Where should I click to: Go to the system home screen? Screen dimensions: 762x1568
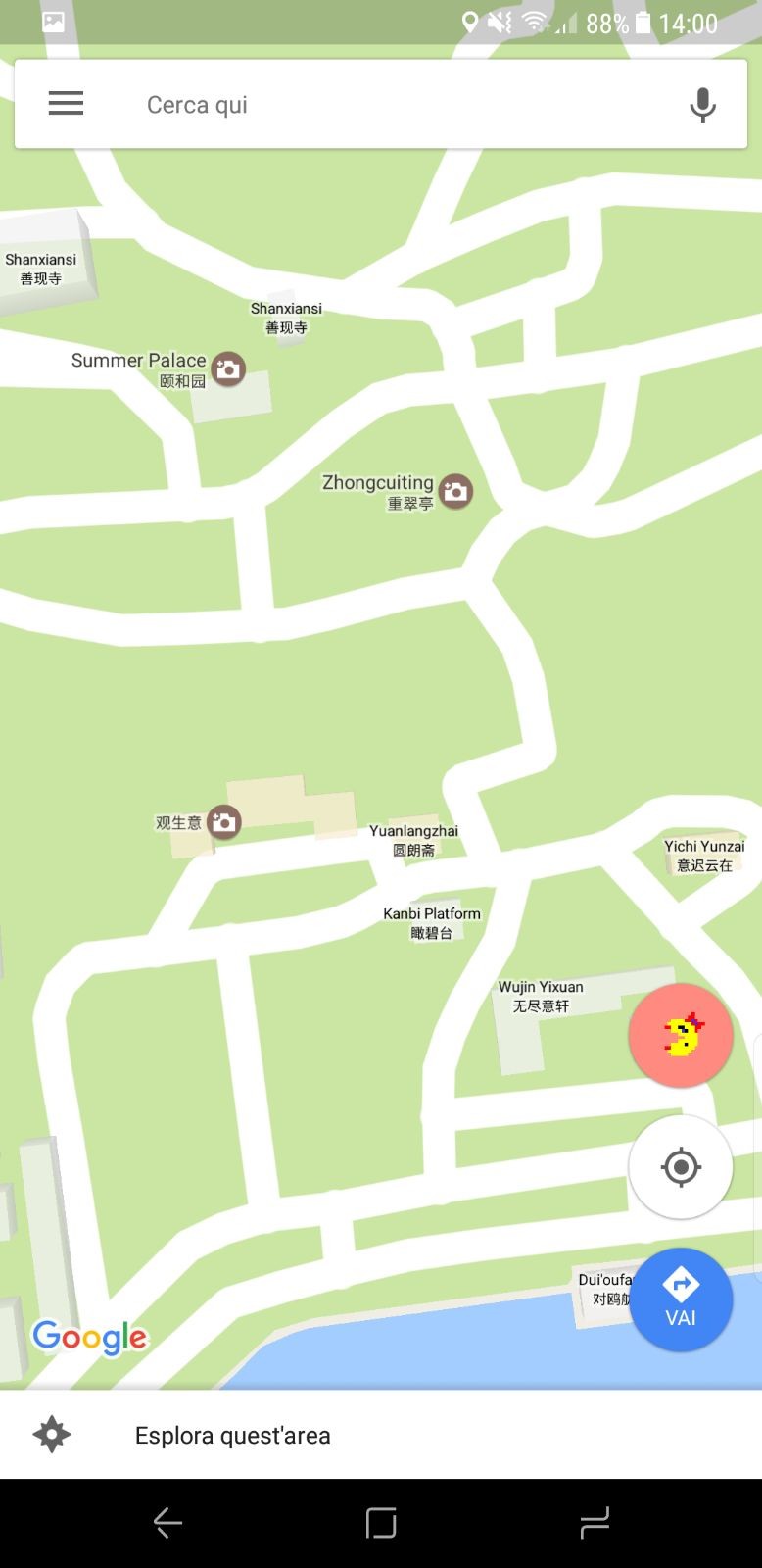point(381,1523)
